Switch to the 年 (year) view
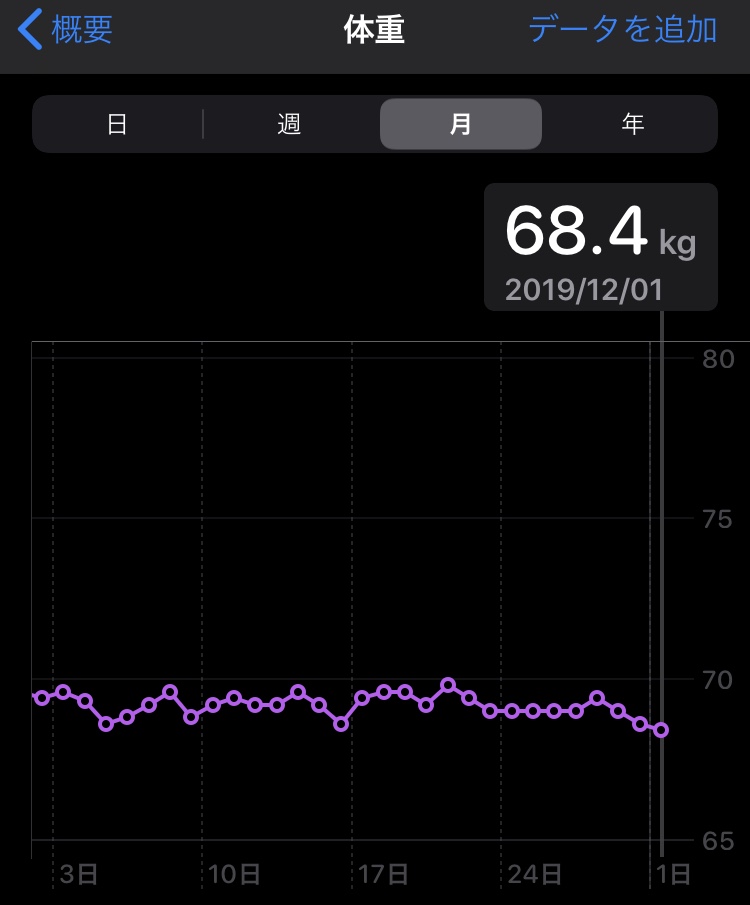This screenshot has height=905, width=750. click(x=632, y=124)
